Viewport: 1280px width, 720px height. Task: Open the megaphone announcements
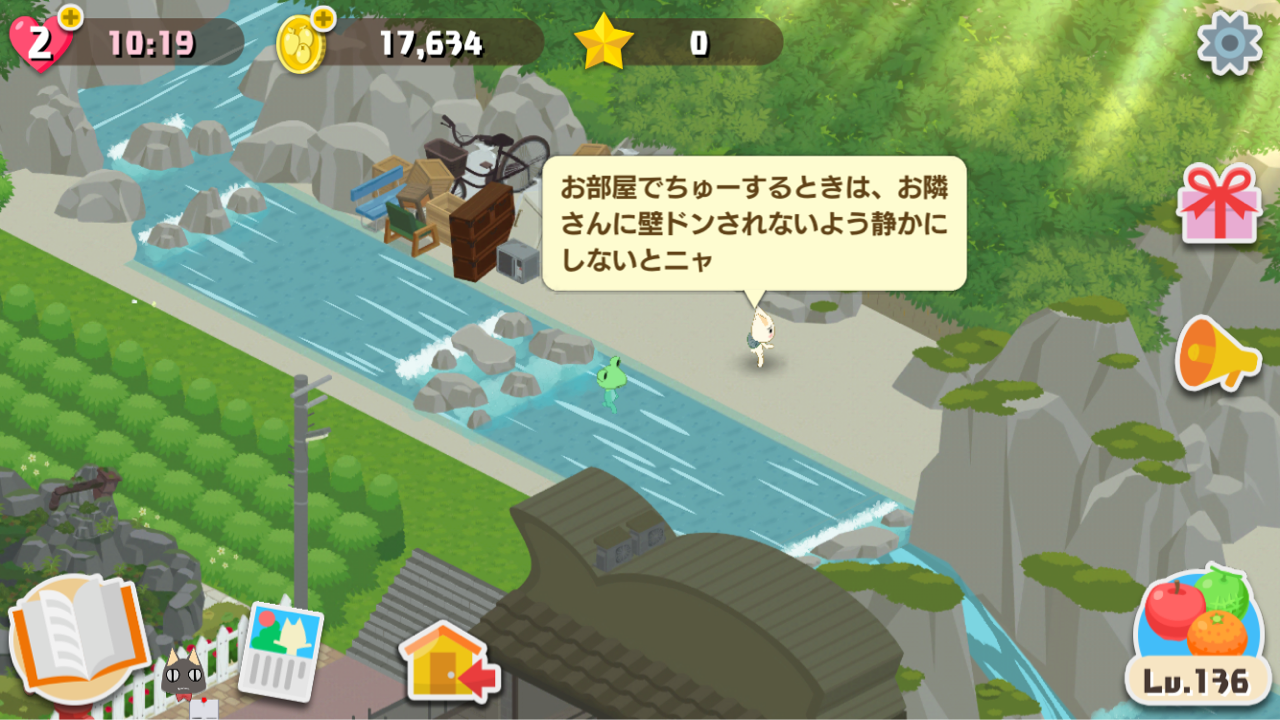click(x=1215, y=353)
